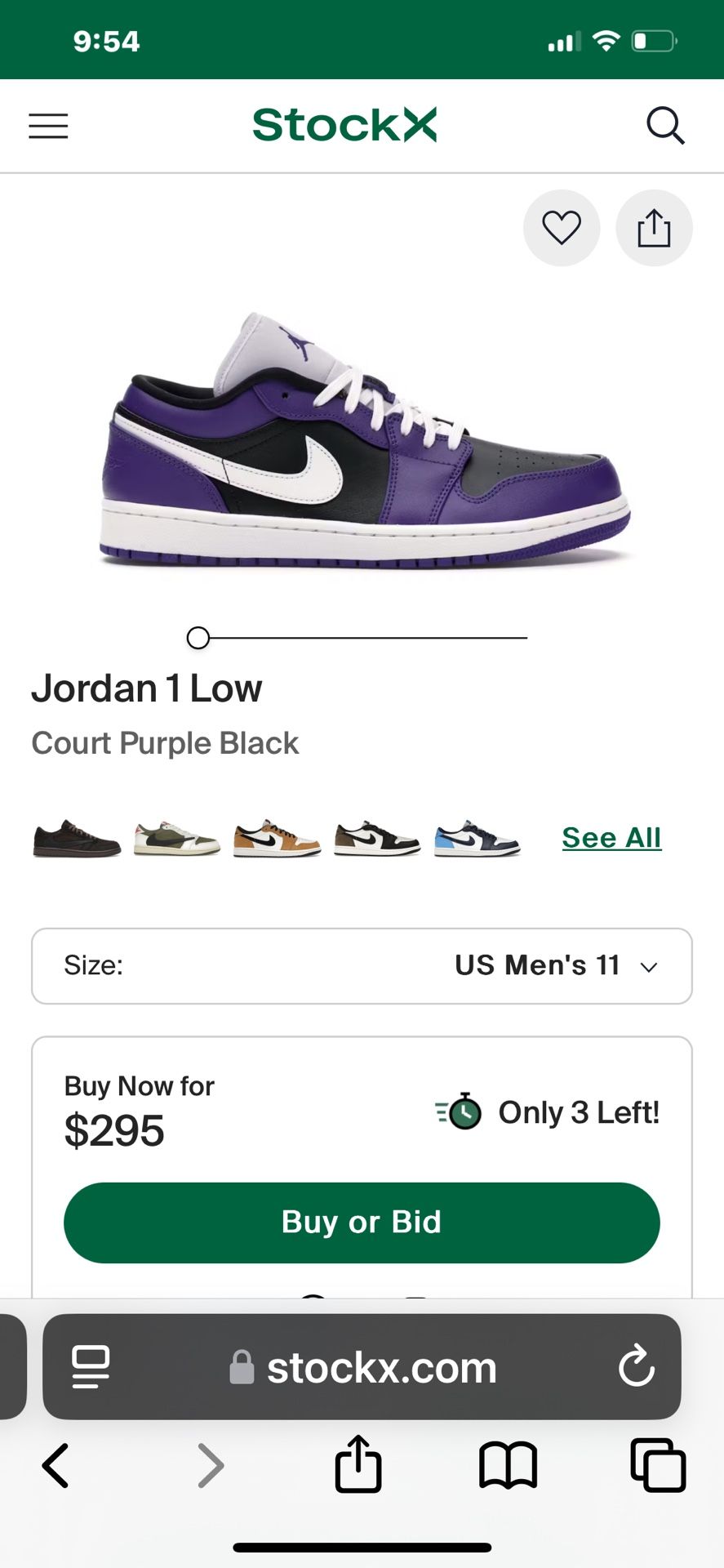Tap the Safari share icon
This screenshot has width=724, height=1568.
click(358, 1466)
